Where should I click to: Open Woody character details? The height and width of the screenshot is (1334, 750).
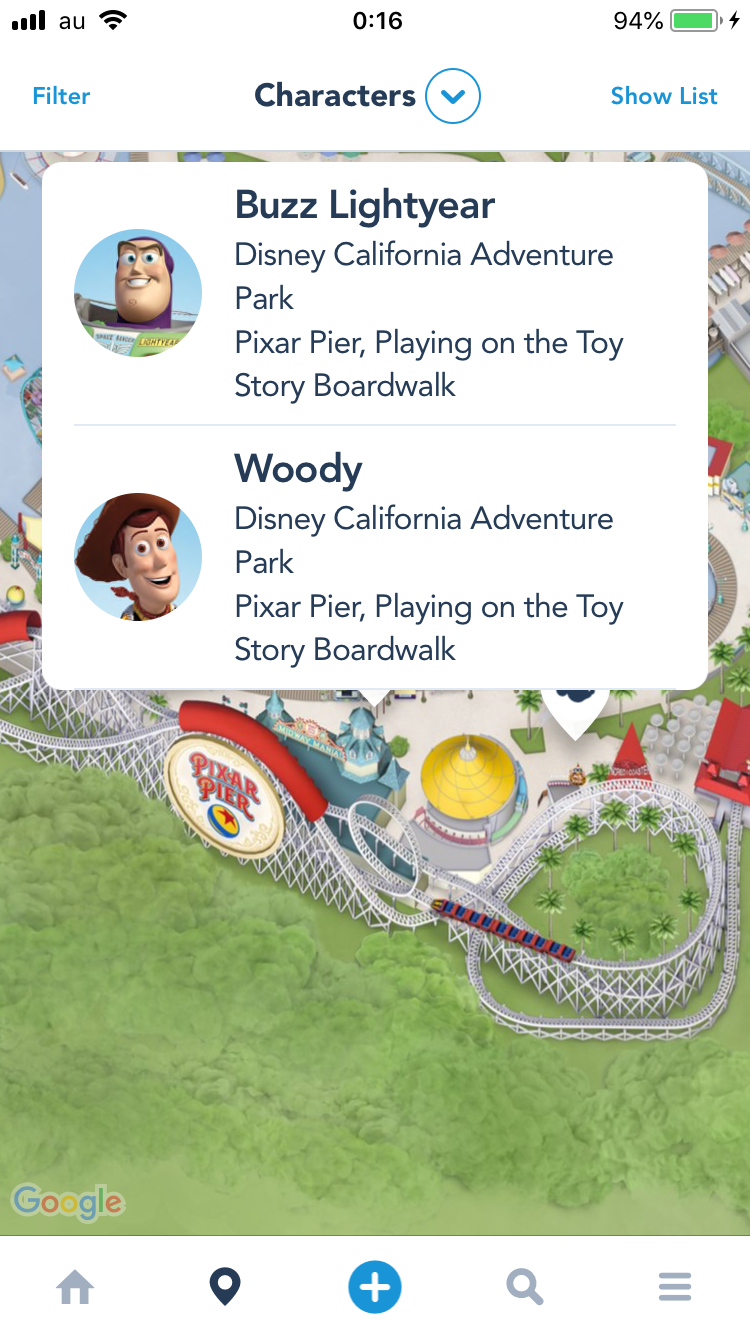point(375,558)
